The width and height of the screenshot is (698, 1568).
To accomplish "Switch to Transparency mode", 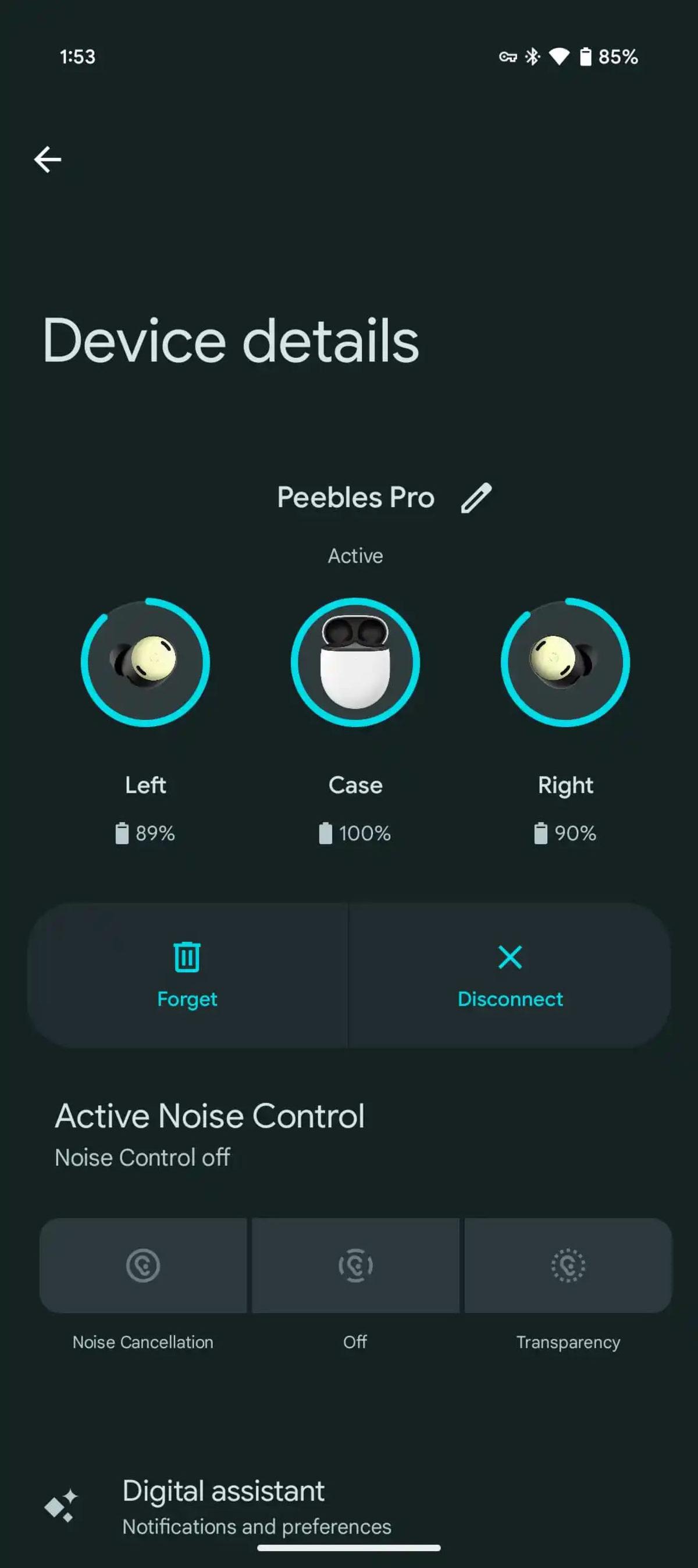I will (x=568, y=1265).
